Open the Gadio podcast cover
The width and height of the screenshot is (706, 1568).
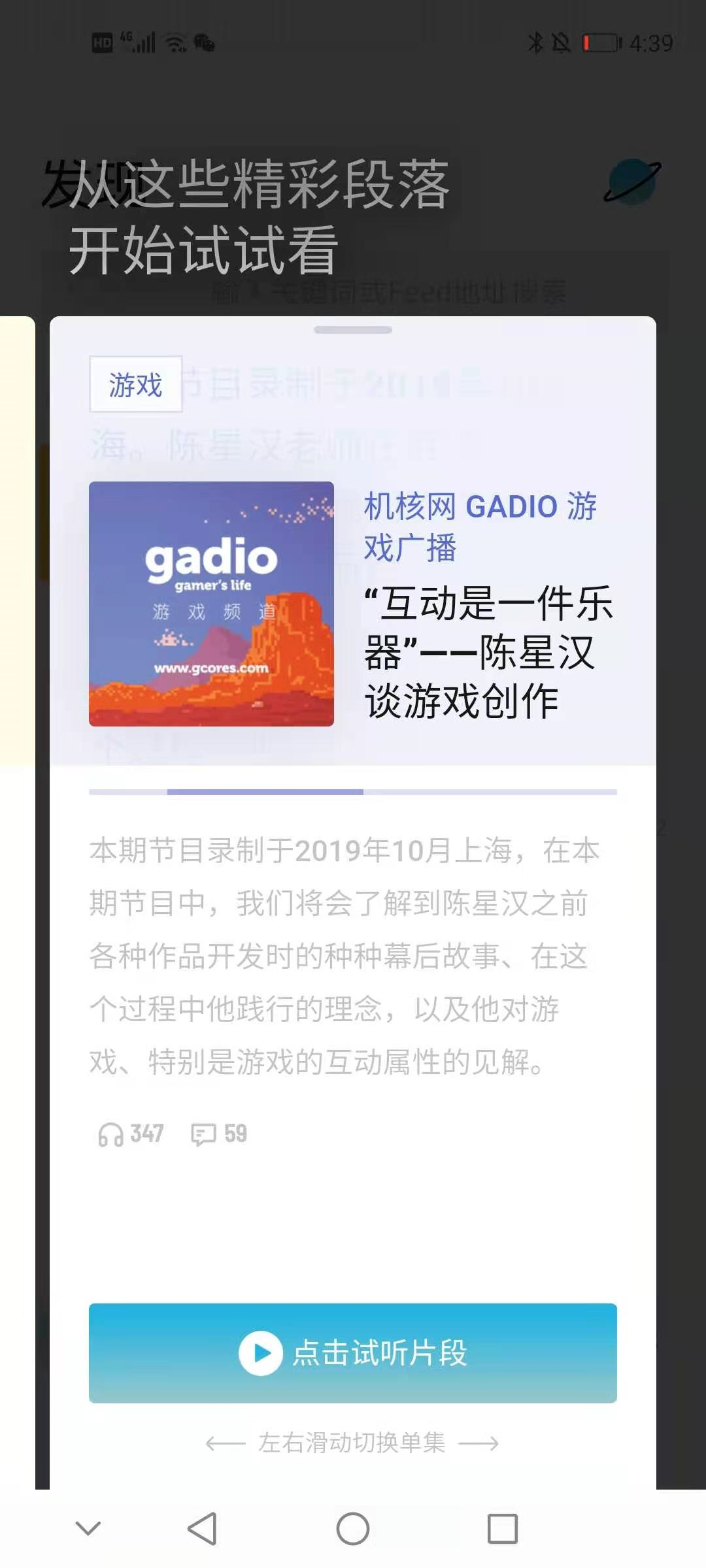(x=211, y=604)
